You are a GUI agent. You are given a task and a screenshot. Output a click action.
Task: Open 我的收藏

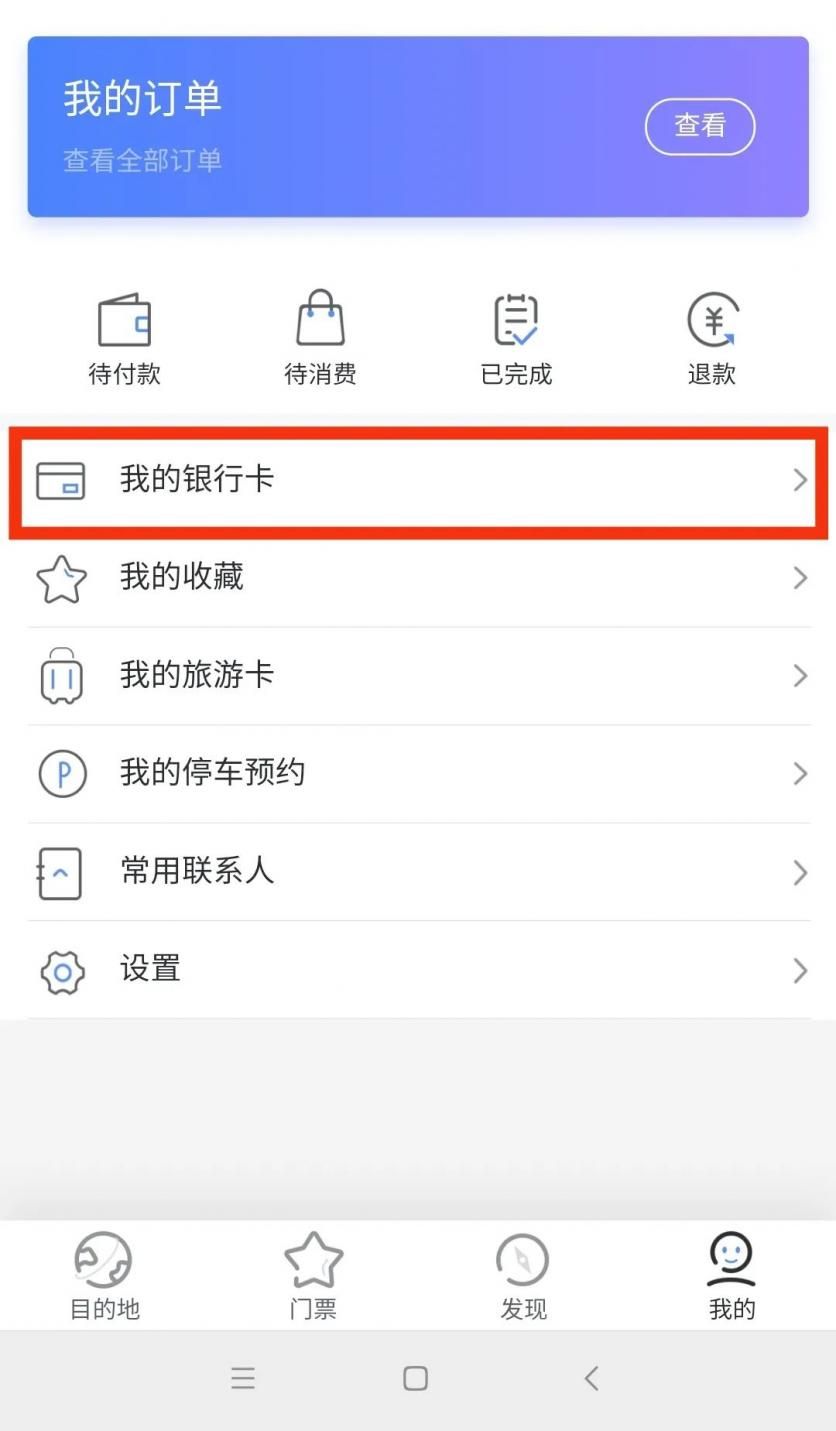[418, 578]
